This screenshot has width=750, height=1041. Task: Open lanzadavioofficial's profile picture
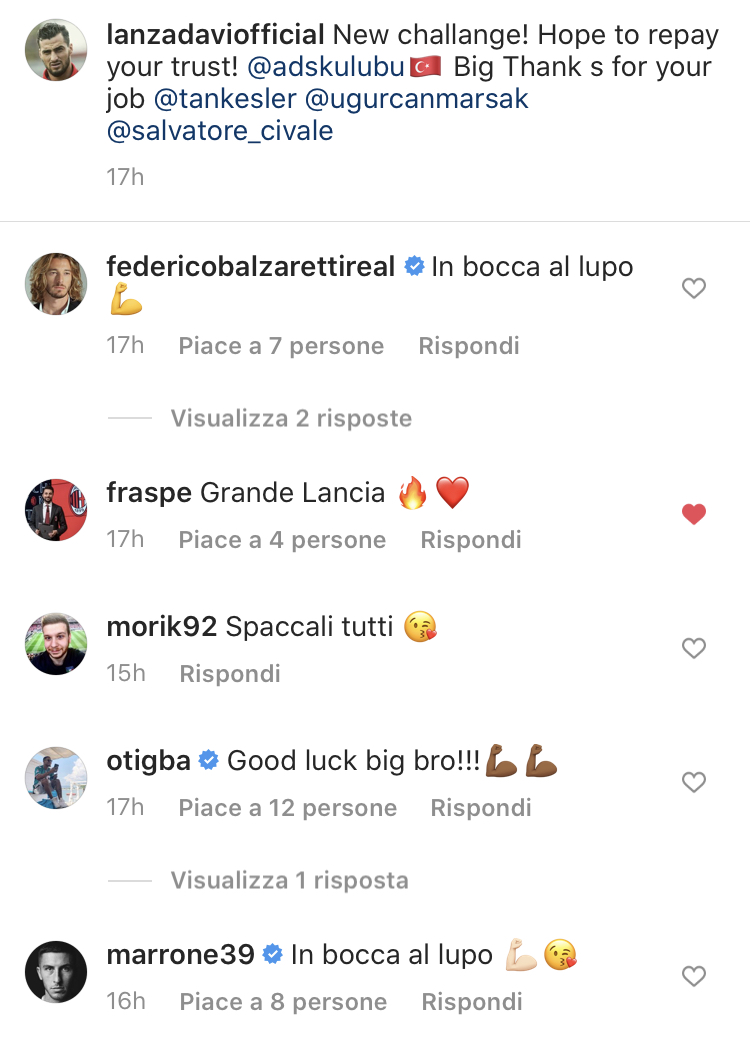pos(55,49)
